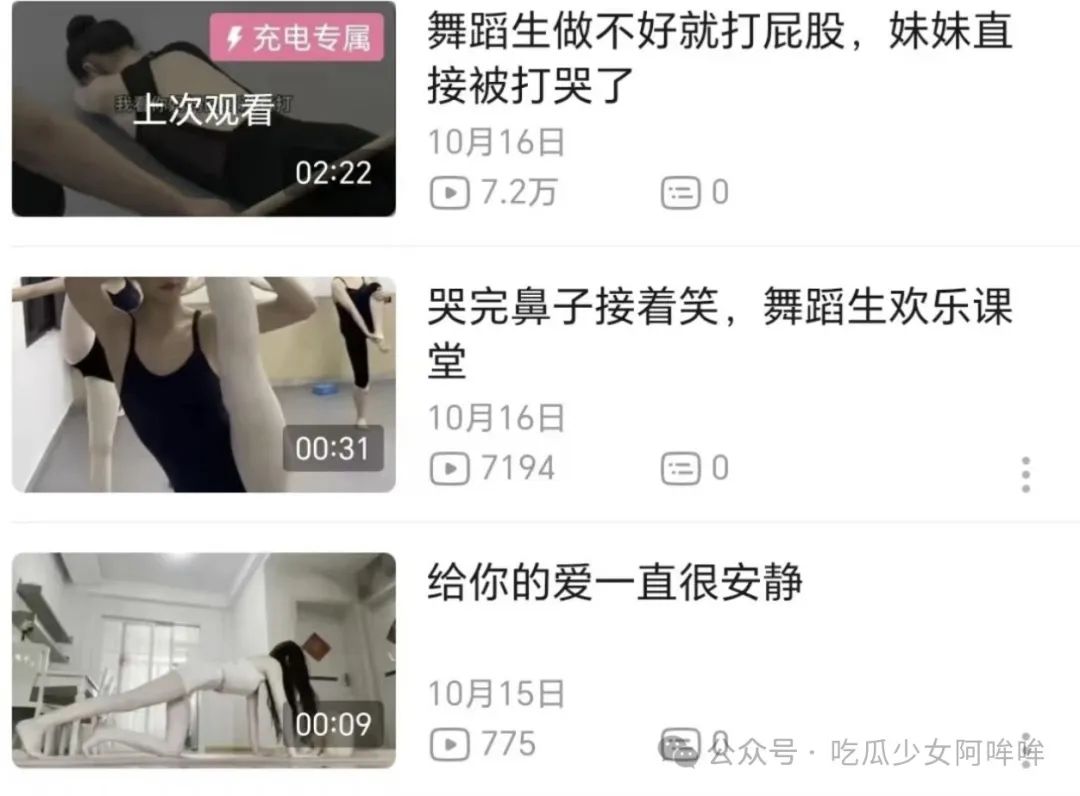Image resolution: width=1080 pixels, height=796 pixels.
Task: Open the 充电专属 video lasting 02:22
Action: tap(204, 108)
